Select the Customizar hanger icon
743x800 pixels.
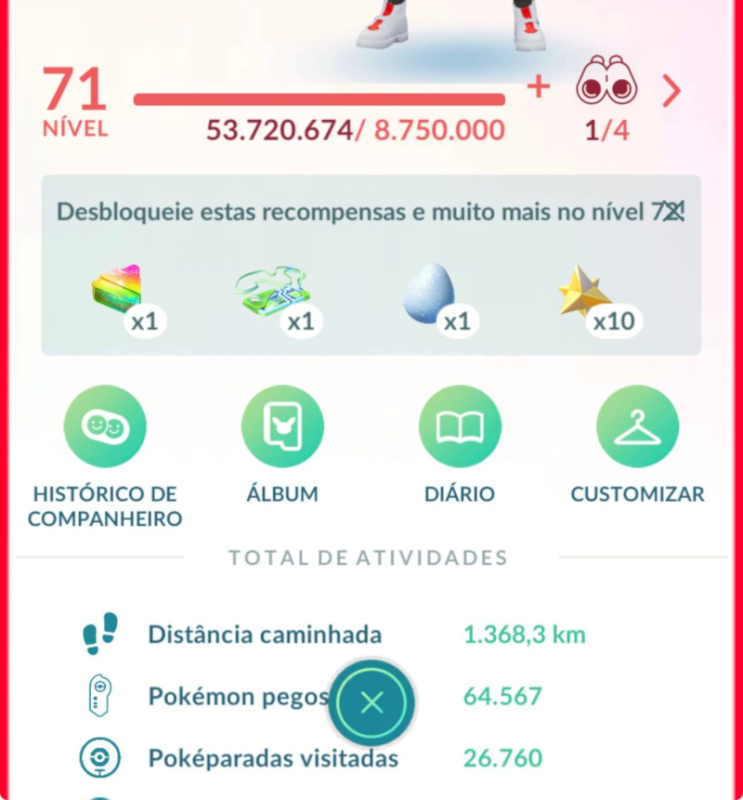point(637,425)
